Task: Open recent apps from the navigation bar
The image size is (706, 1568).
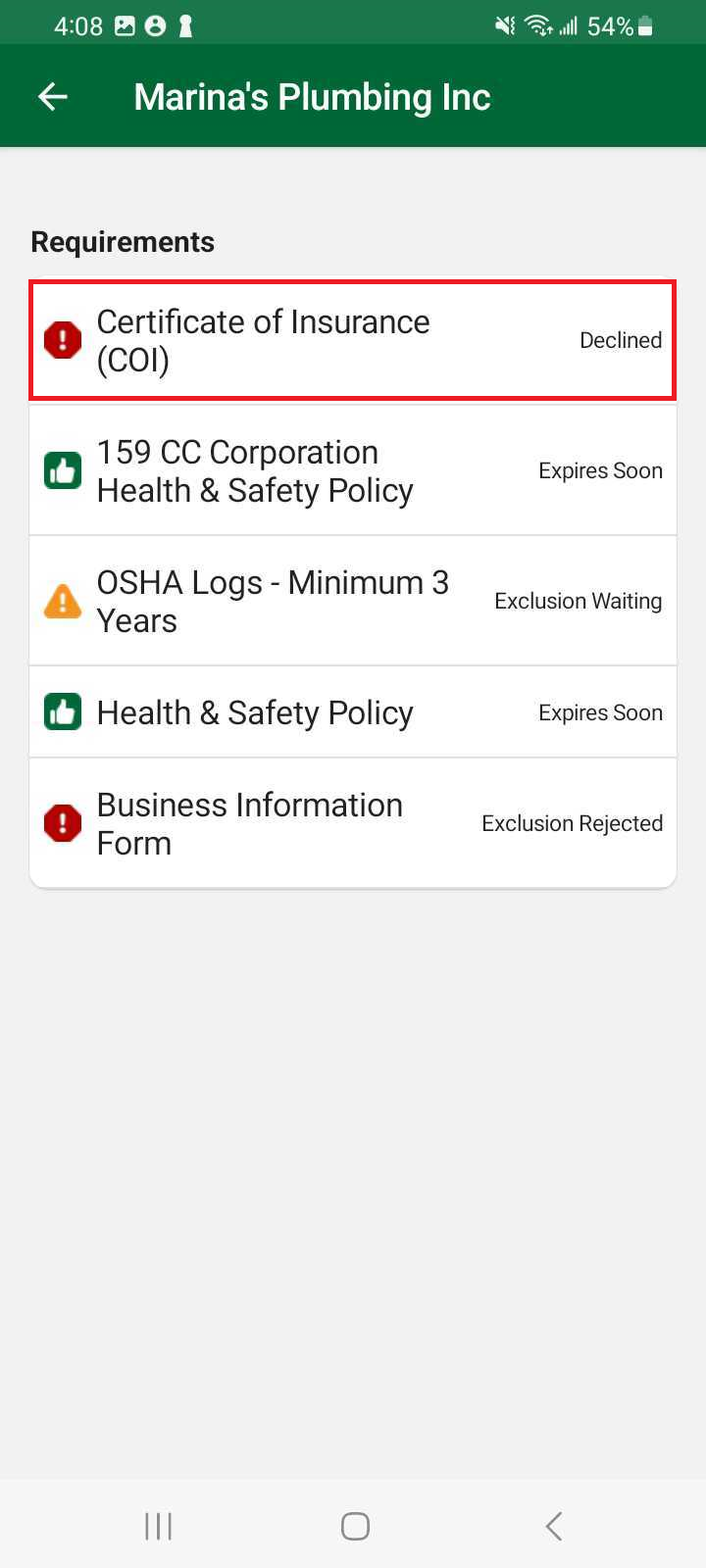Action: 158,1526
